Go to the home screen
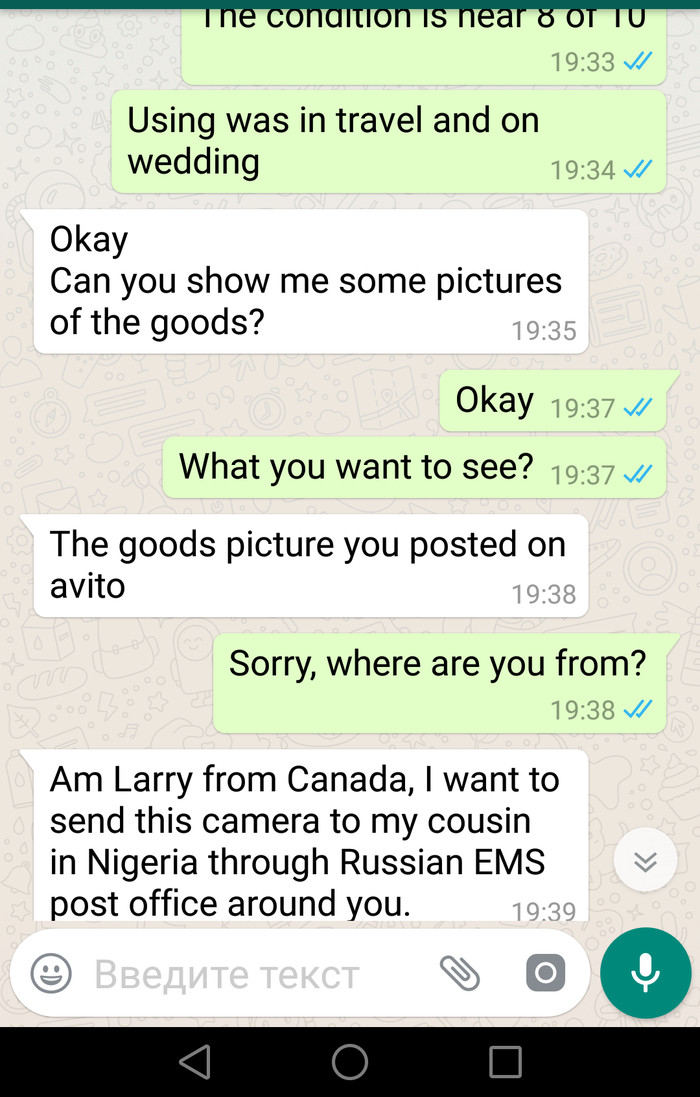The image size is (700, 1097). [350, 1061]
